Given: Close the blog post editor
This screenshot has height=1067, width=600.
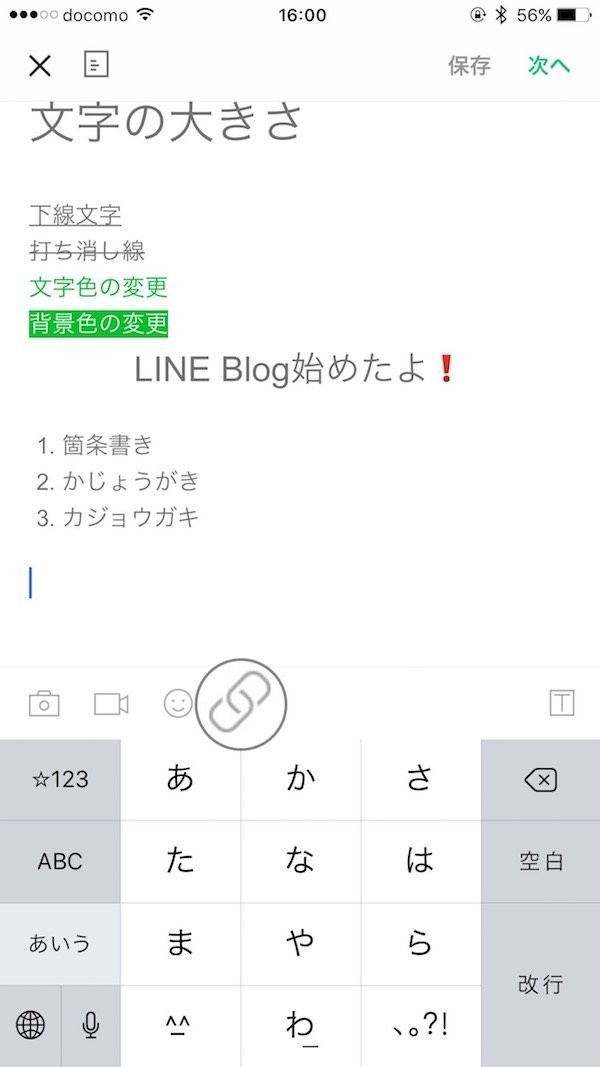Looking at the screenshot, I should (x=40, y=66).
